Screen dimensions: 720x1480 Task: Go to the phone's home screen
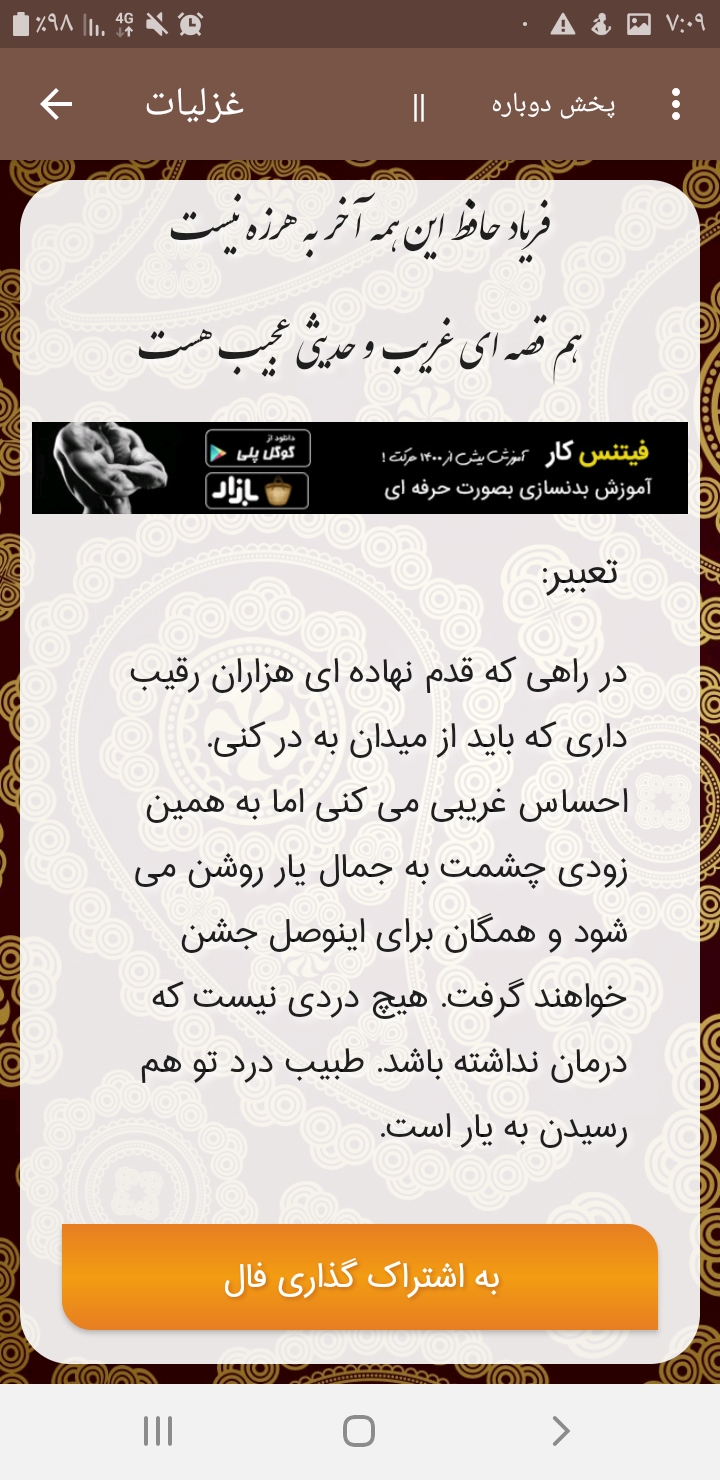(x=359, y=1431)
